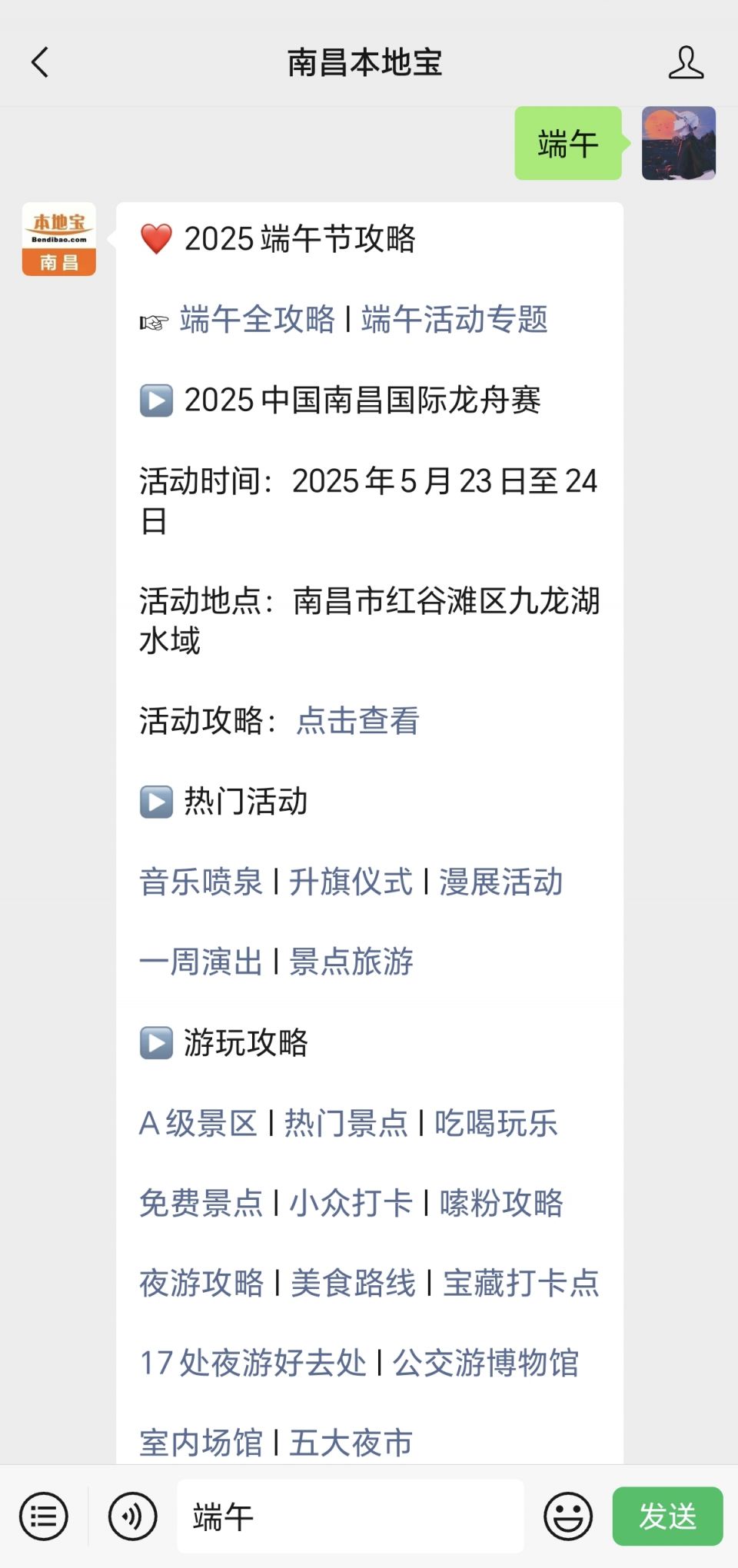Open the 端午活动专题 link

[x=454, y=319]
